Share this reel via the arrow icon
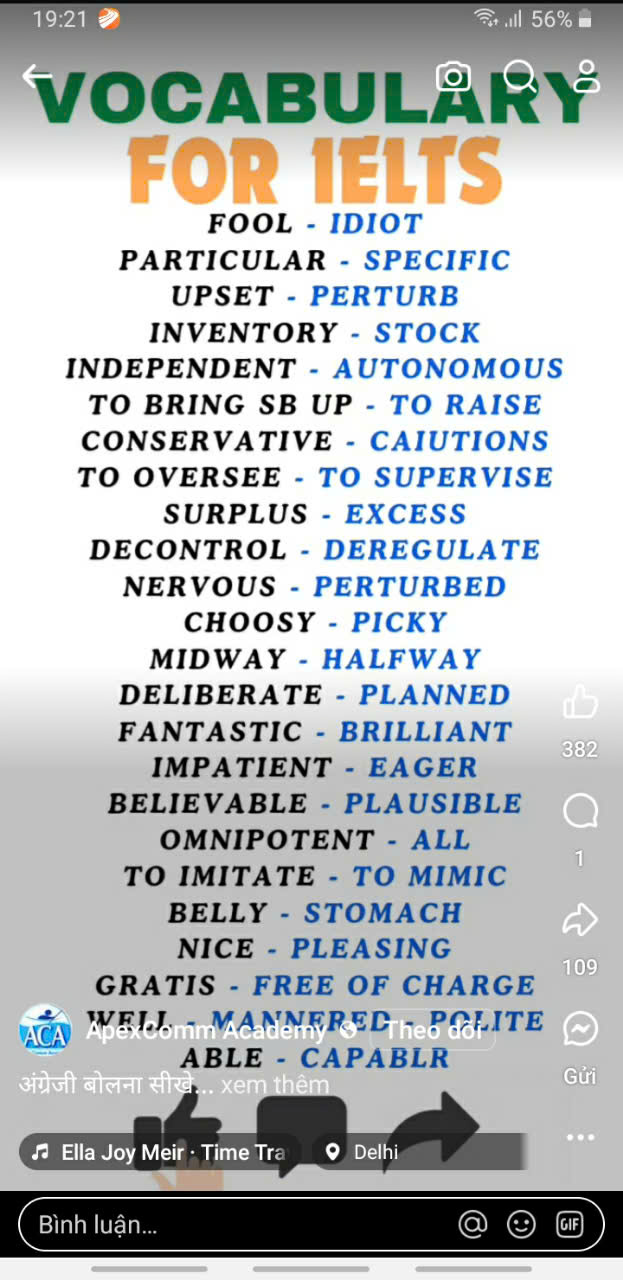 pos(580,920)
